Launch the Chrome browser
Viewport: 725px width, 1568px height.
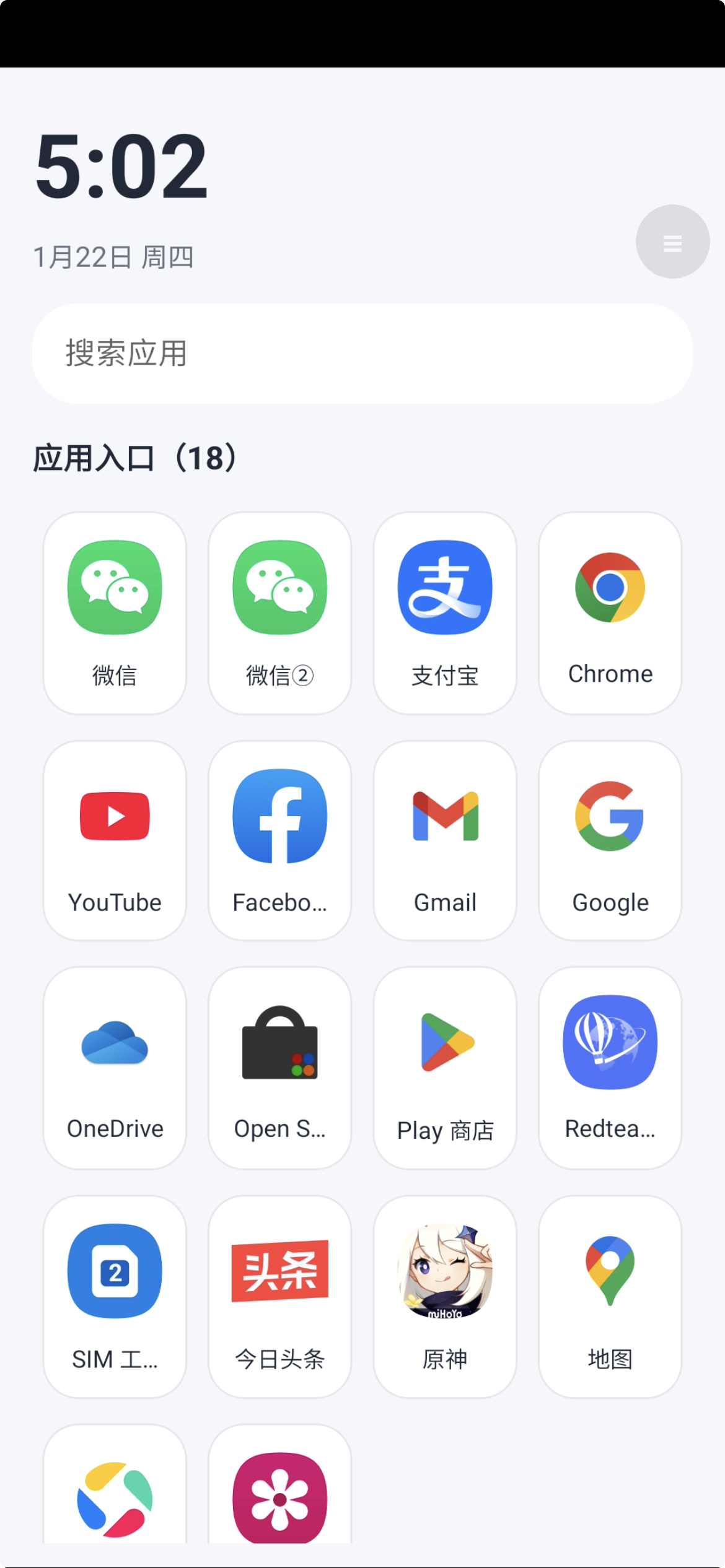tap(610, 612)
